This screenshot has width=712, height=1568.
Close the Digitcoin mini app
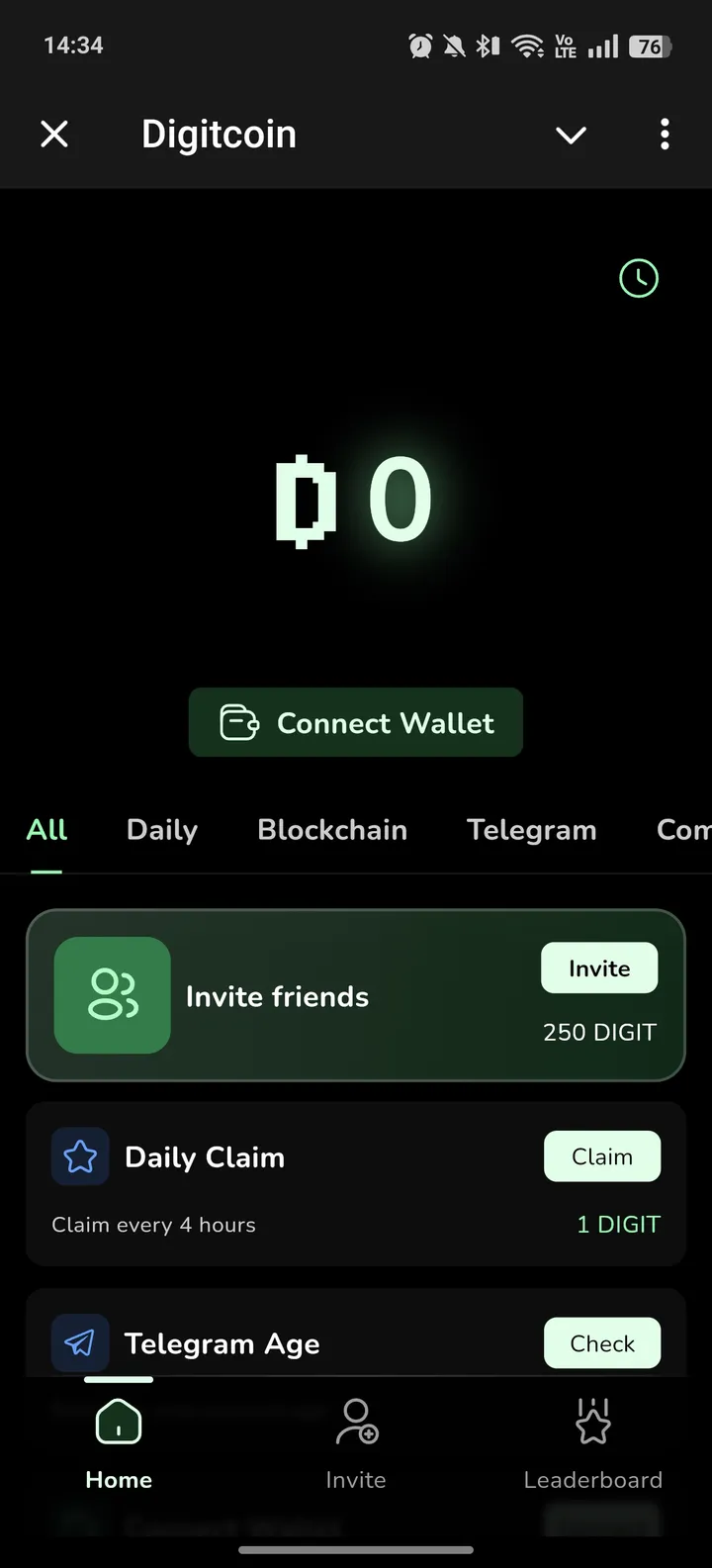pyautogui.click(x=54, y=134)
